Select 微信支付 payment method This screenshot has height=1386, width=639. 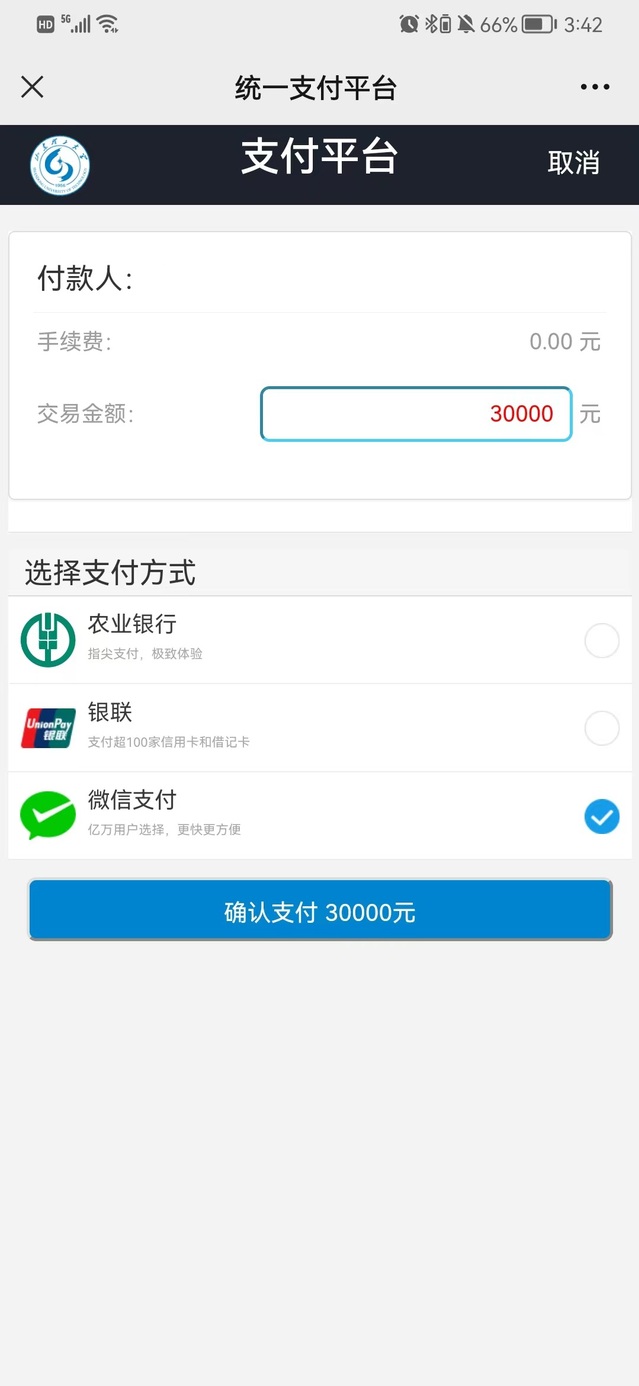[601, 816]
